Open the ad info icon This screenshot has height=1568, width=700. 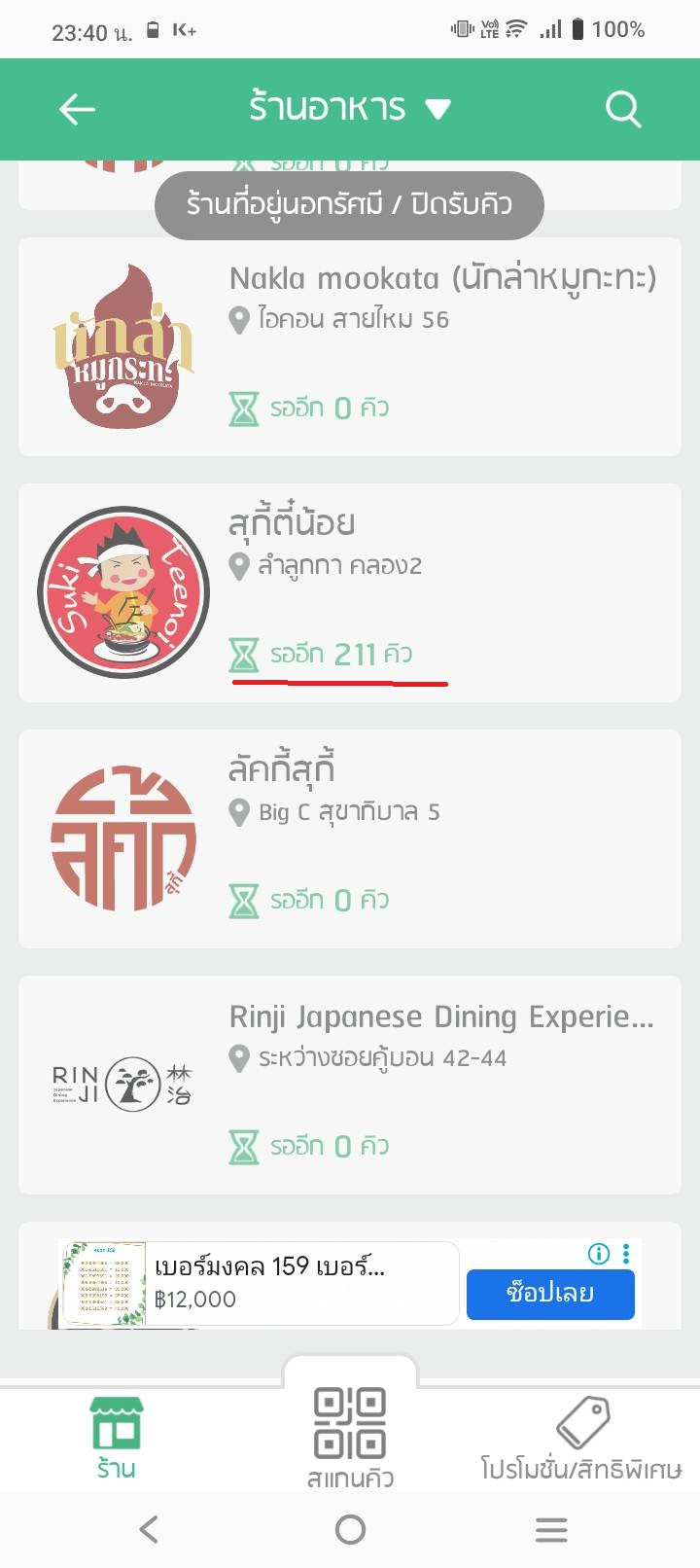pyautogui.click(x=599, y=1254)
